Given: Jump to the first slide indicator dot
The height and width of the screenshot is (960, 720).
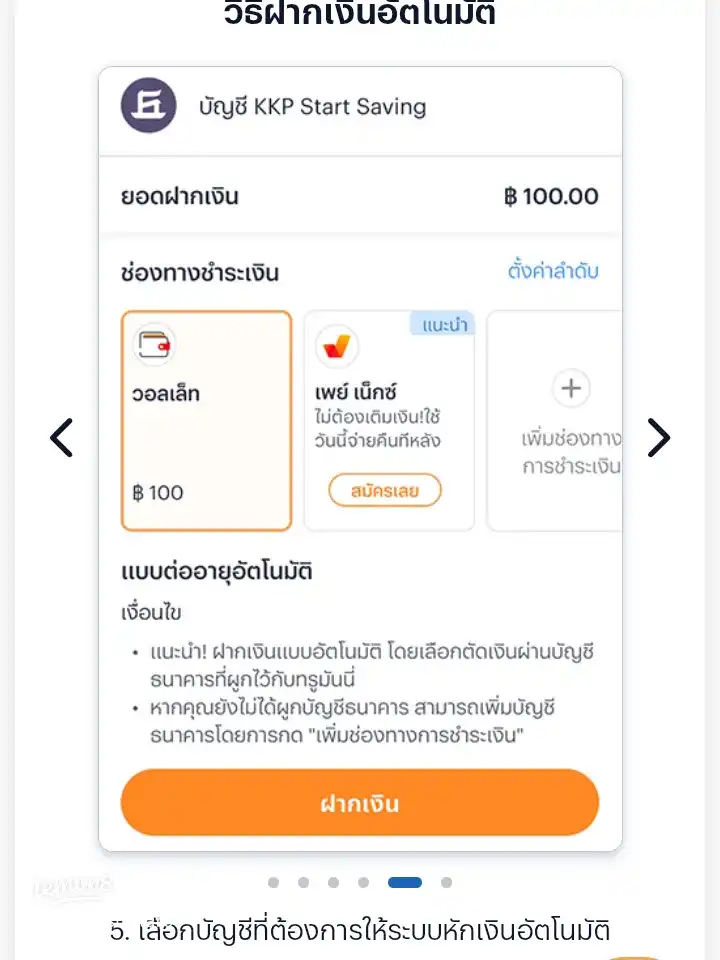Looking at the screenshot, I should pos(273,882).
